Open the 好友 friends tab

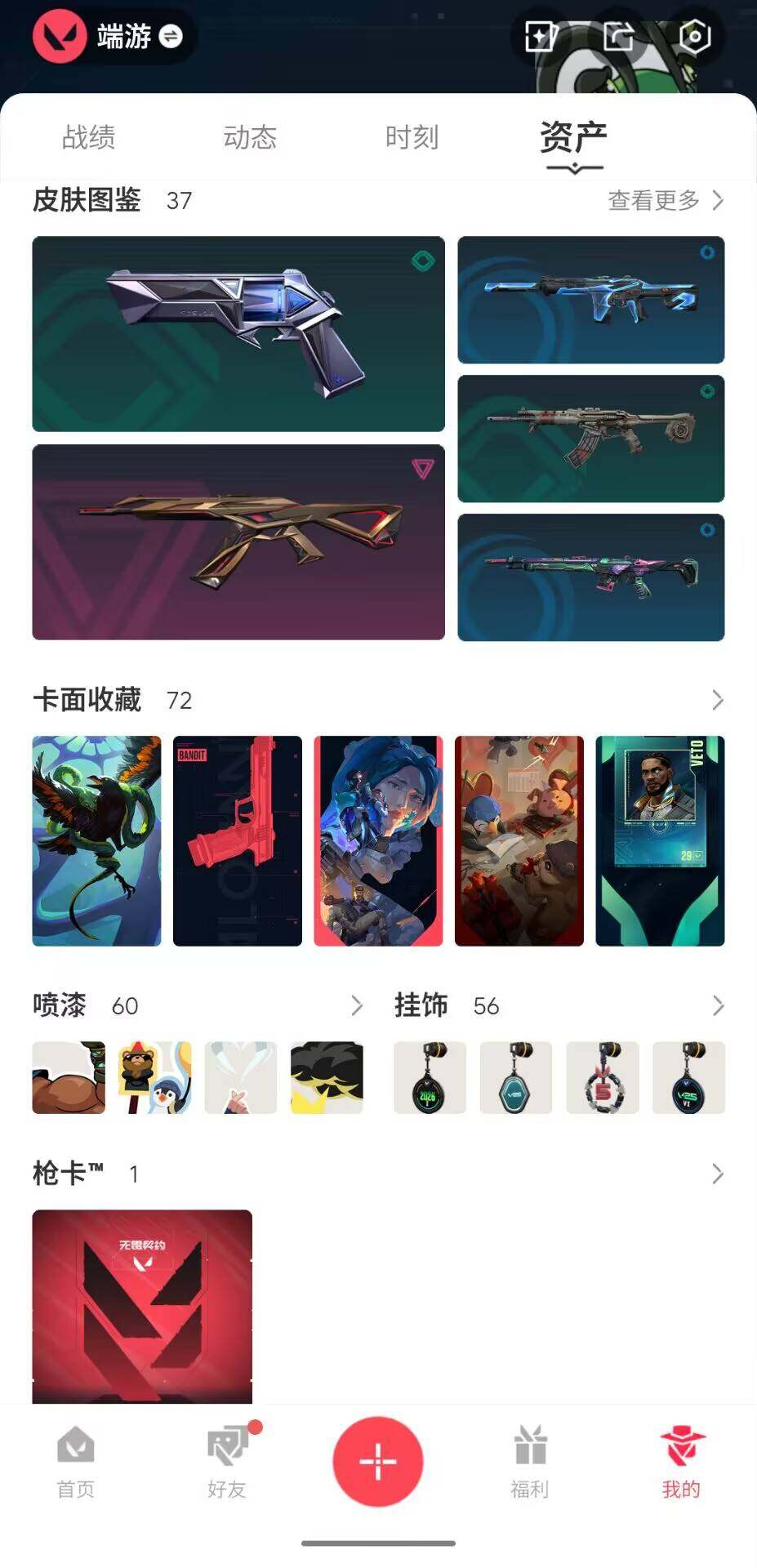click(227, 1463)
